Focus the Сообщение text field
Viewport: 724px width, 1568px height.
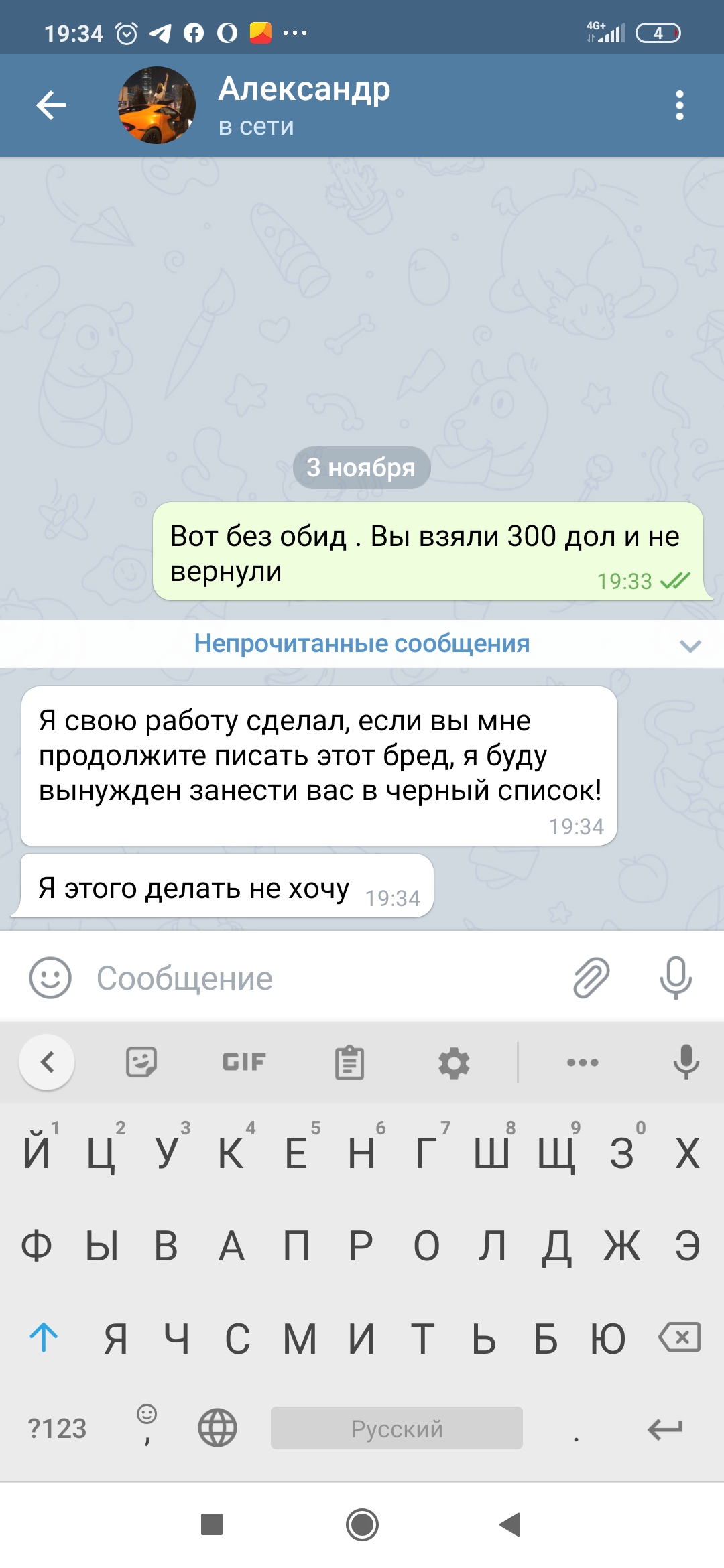(x=322, y=978)
